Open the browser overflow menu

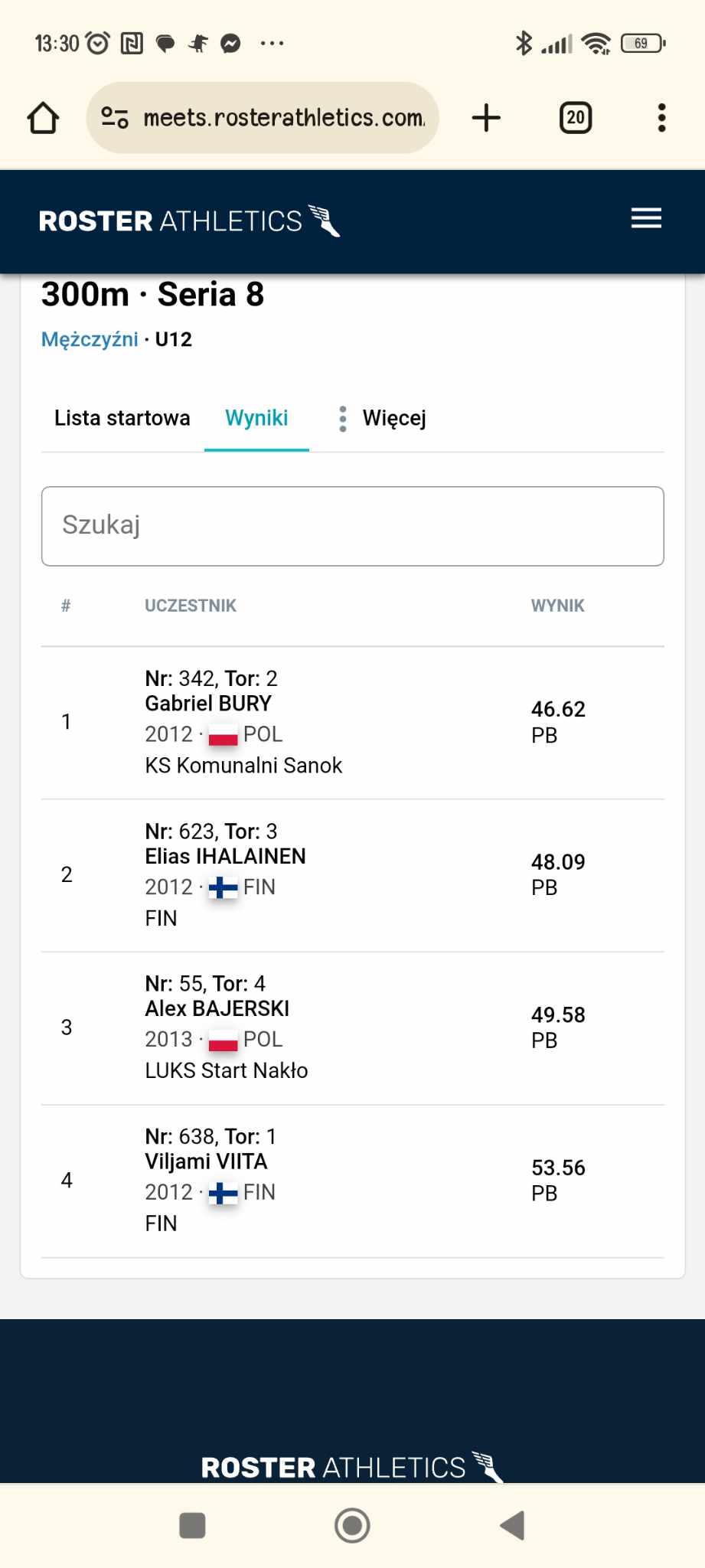tap(661, 118)
